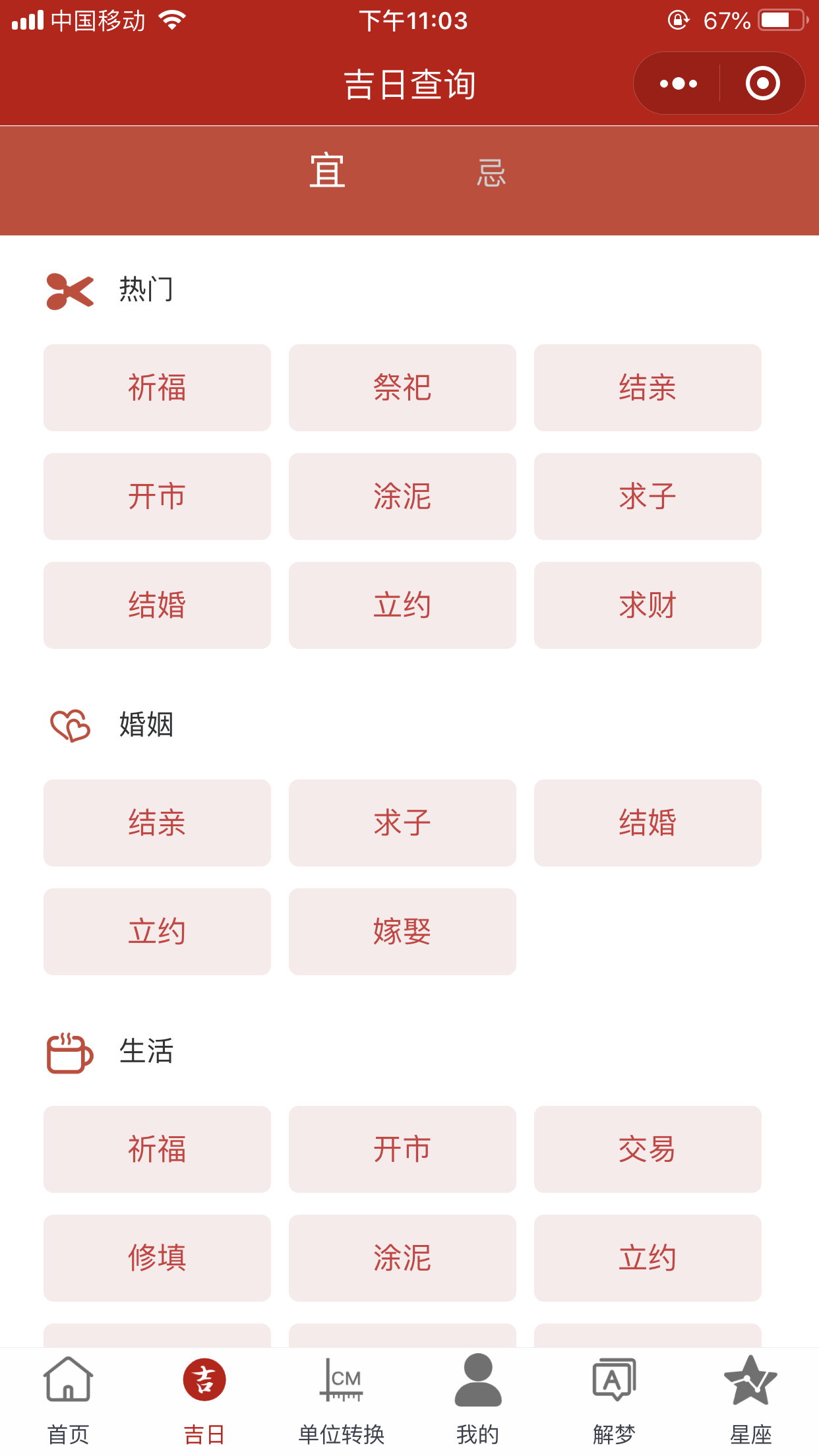Screen dimensions: 819x1456
Task: Choose 交易 in the 生活 section
Action: coord(648,1149)
